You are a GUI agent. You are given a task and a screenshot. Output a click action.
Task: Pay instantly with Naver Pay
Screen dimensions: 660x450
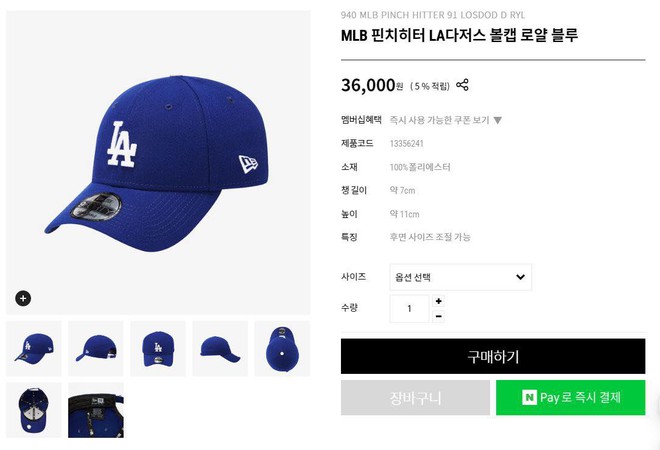tap(570, 397)
